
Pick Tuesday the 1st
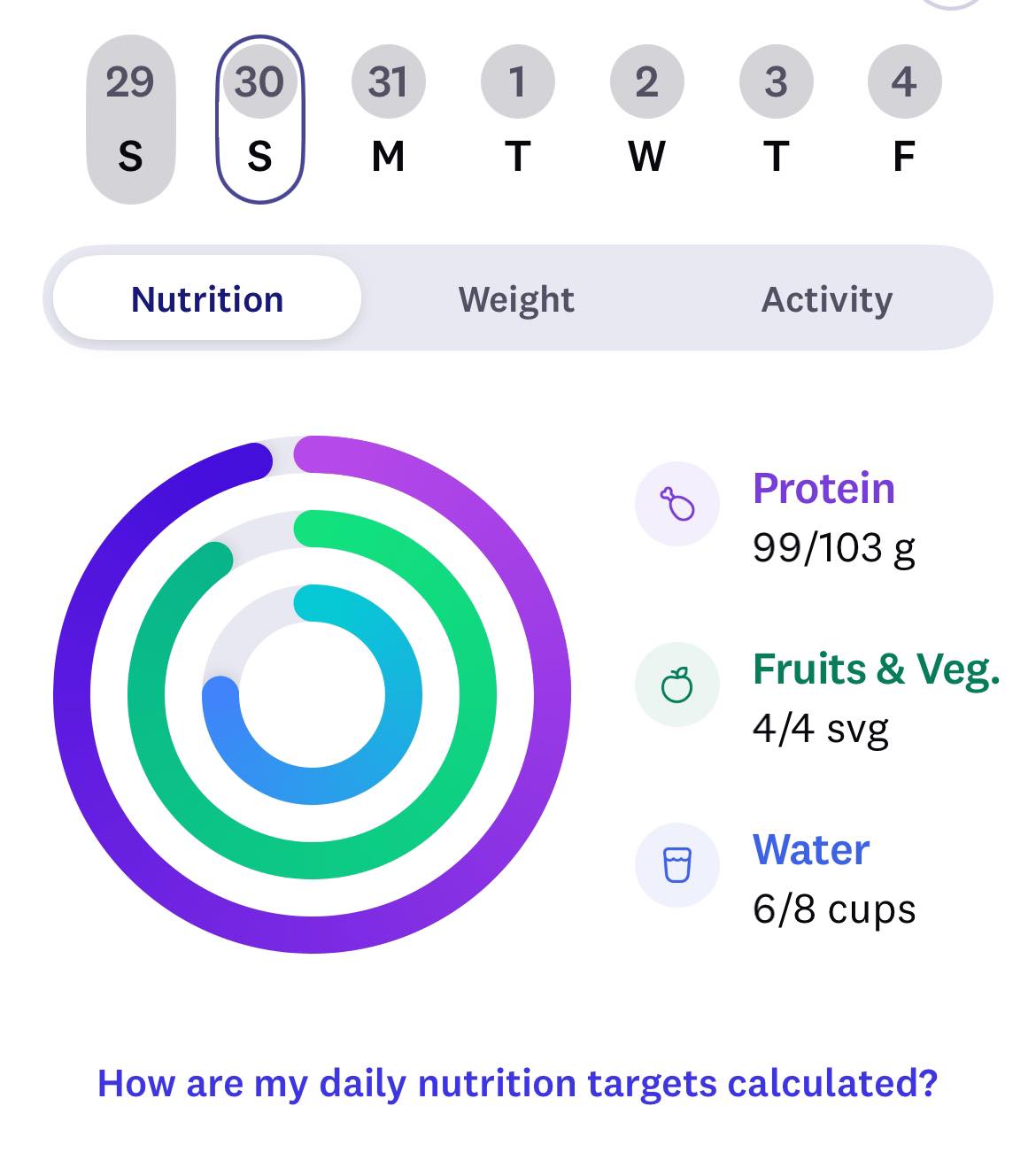tap(518, 120)
